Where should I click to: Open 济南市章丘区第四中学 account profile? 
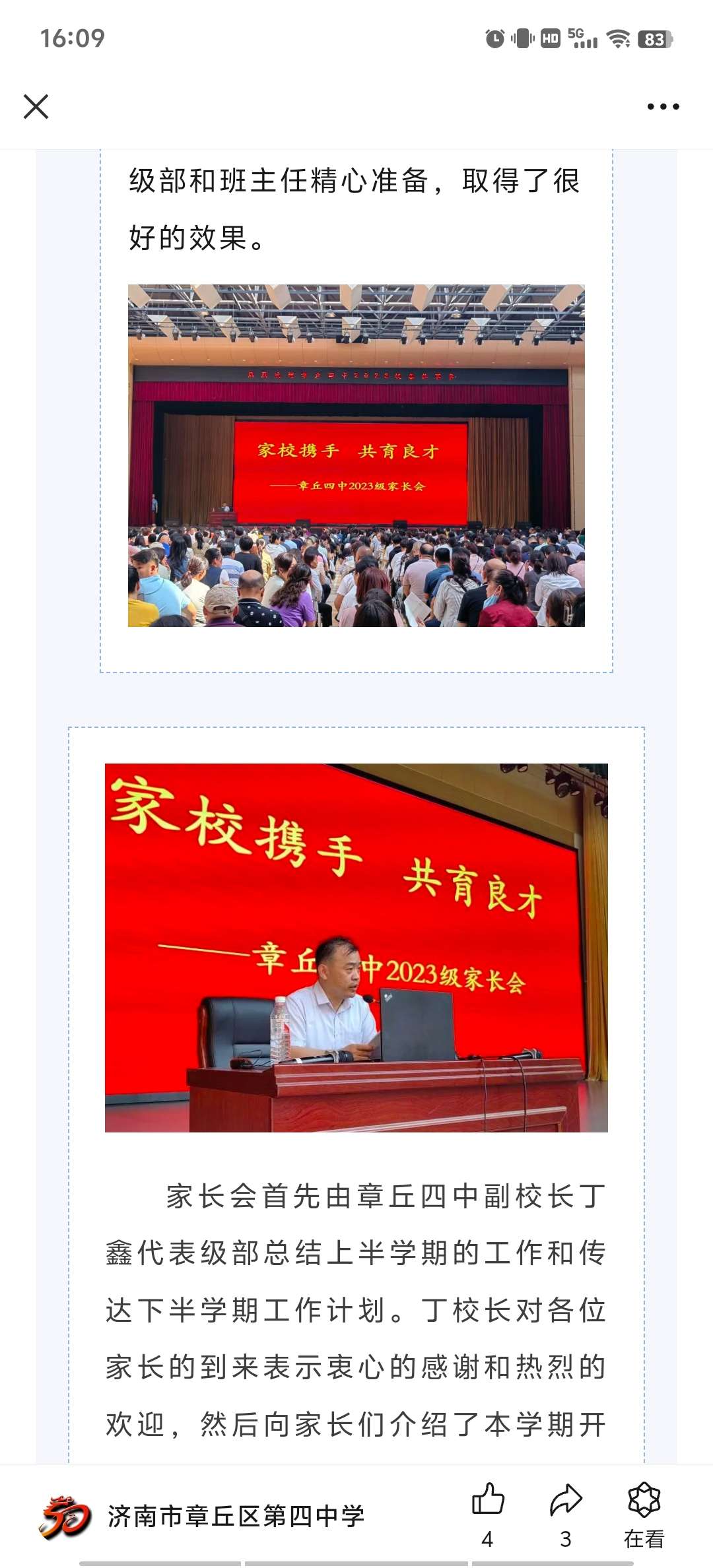click(236, 1517)
